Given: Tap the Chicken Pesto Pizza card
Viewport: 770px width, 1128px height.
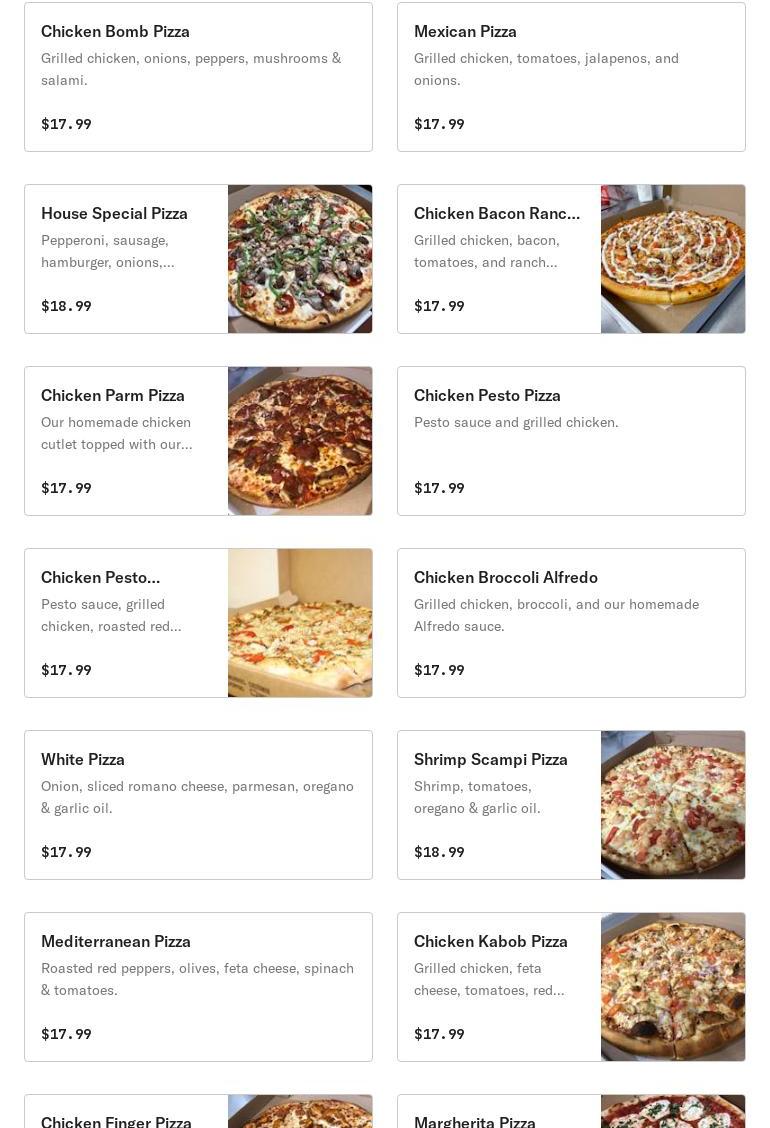Looking at the screenshot, I should click(571, 441).
